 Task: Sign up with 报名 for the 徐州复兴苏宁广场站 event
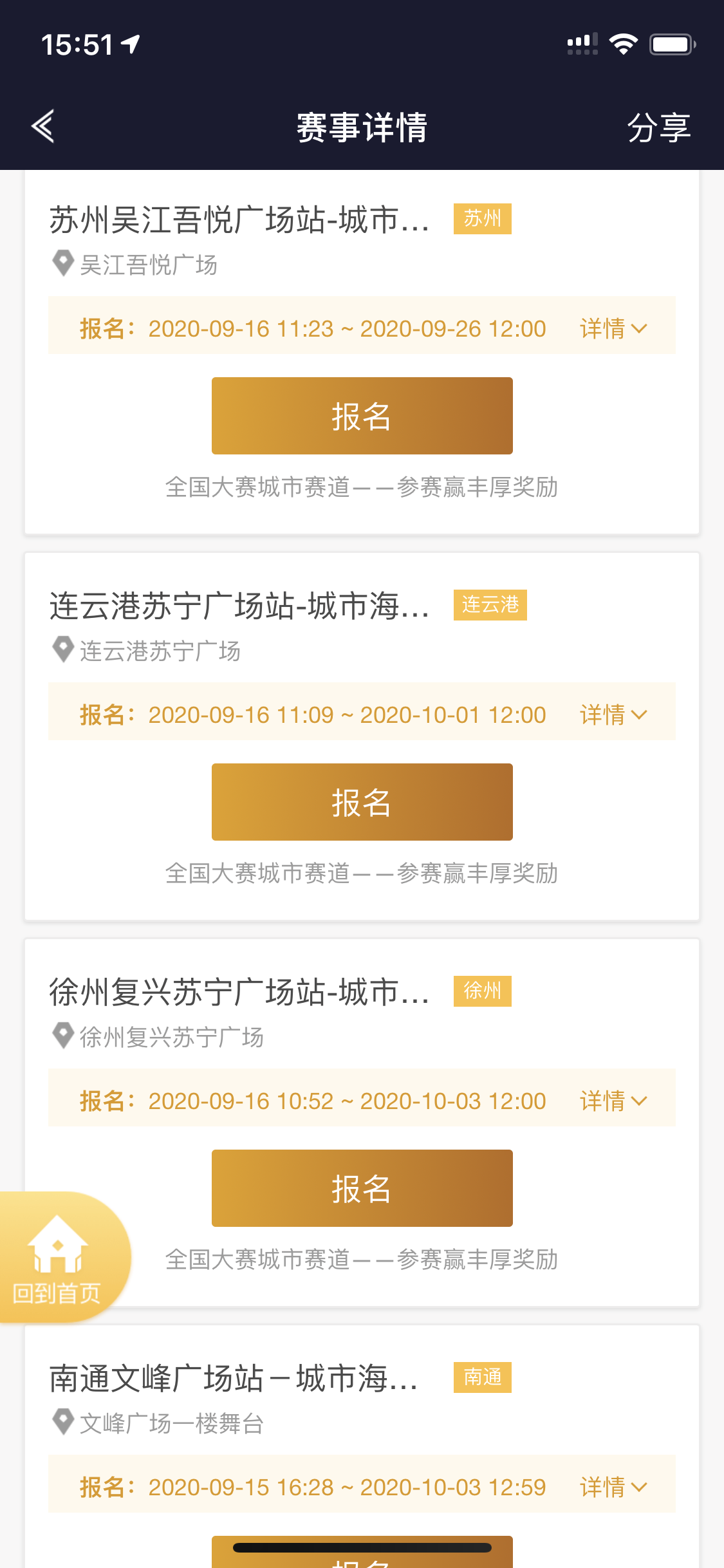point(362,1188)
